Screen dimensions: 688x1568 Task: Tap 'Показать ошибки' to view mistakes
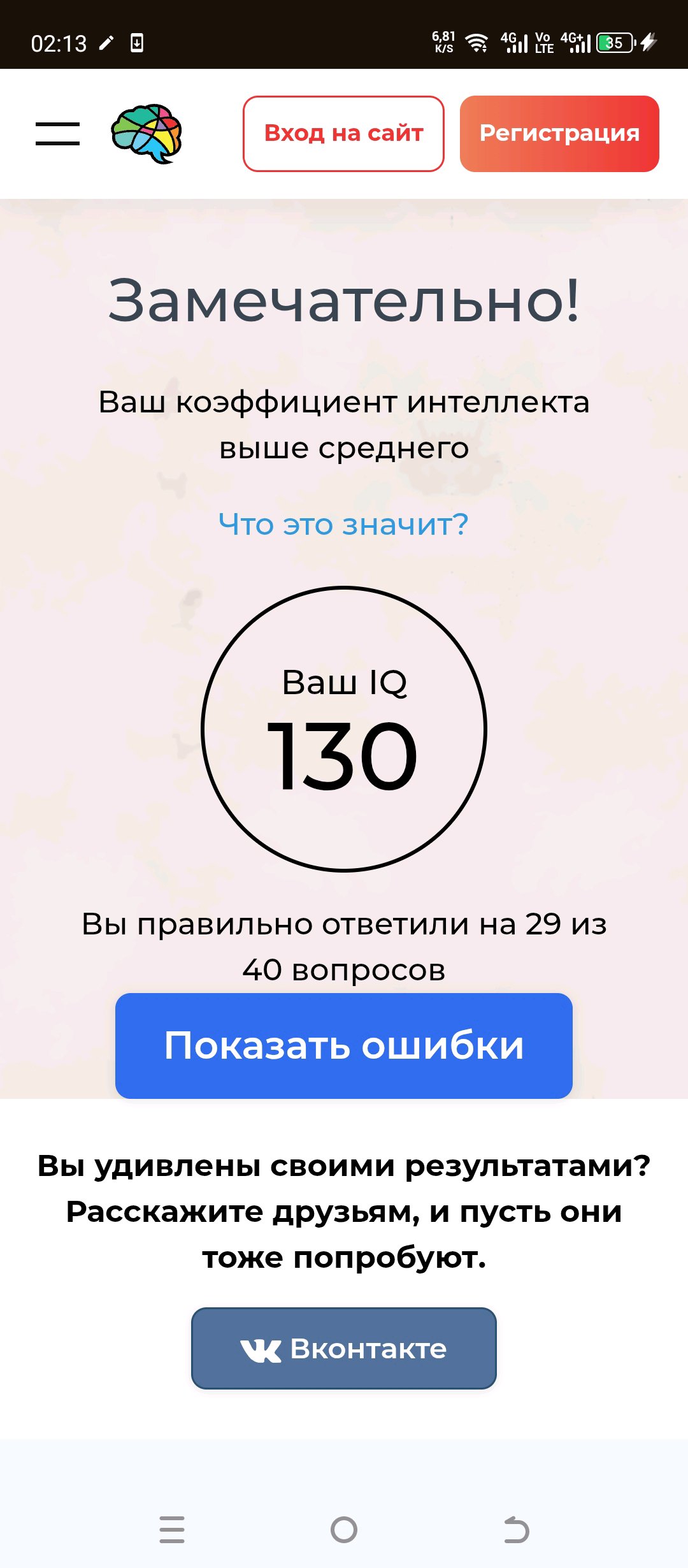tap(344, 1045)
